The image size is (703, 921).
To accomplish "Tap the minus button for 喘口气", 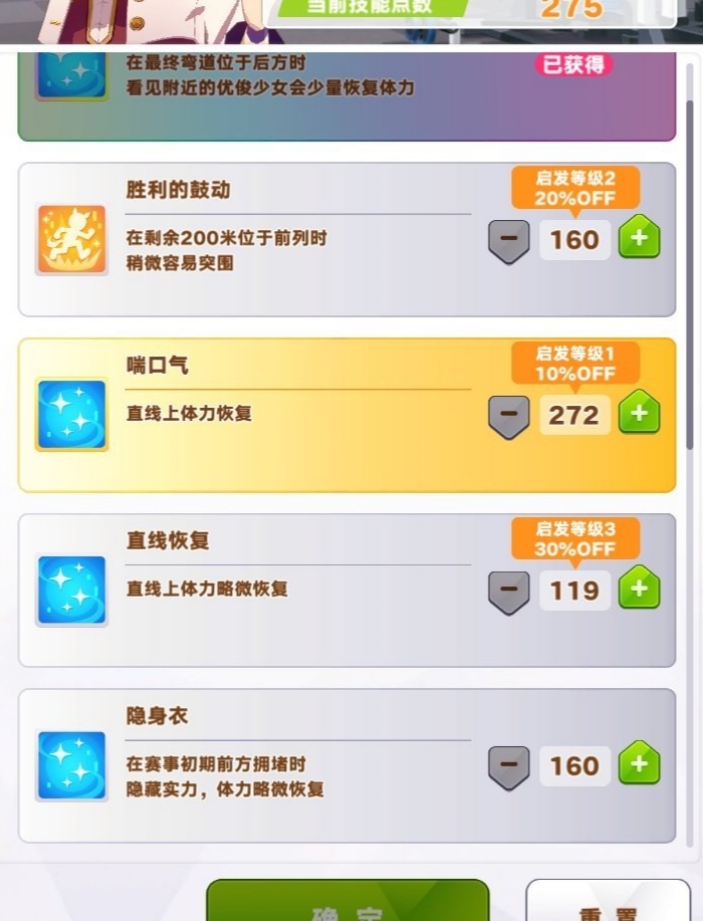I will coord(508,415).
